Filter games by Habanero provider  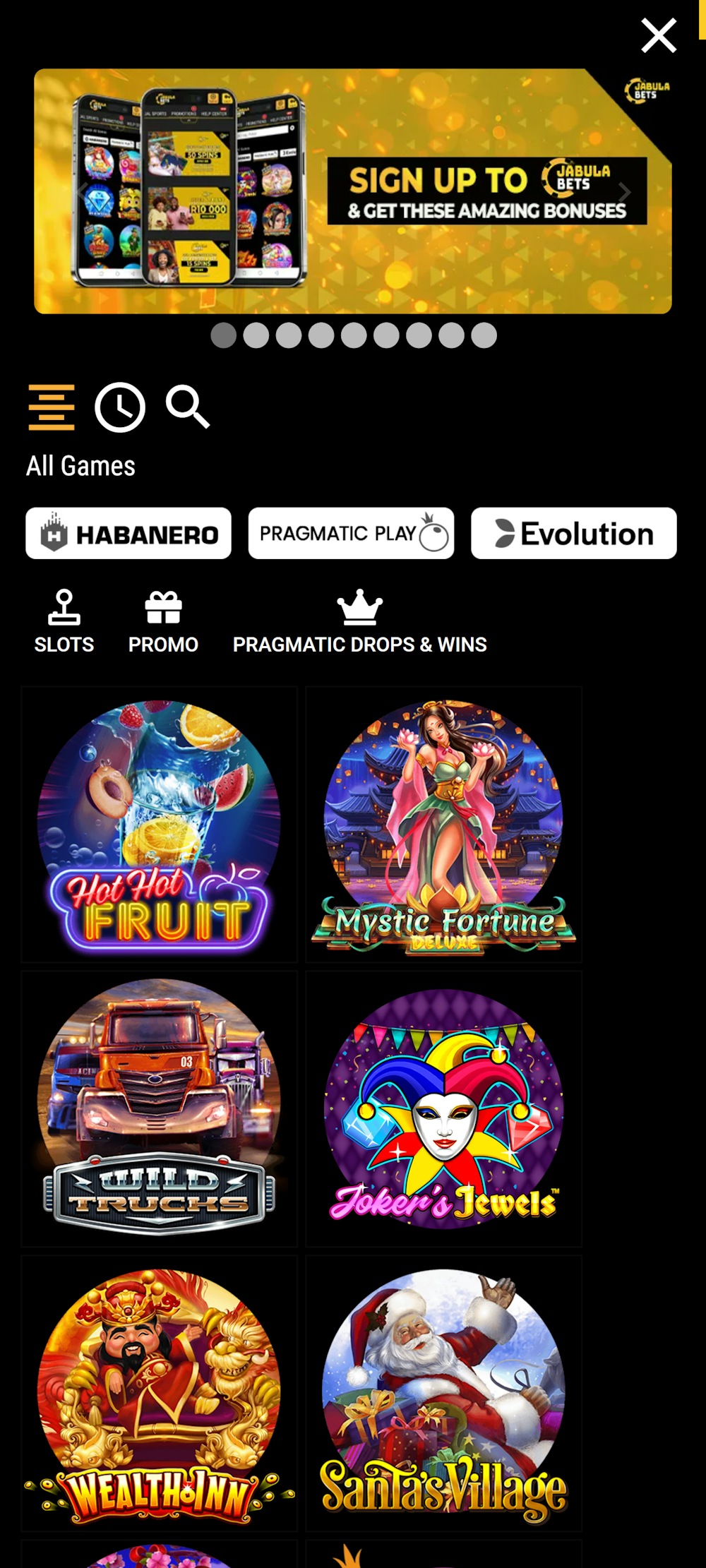point(128,534)
